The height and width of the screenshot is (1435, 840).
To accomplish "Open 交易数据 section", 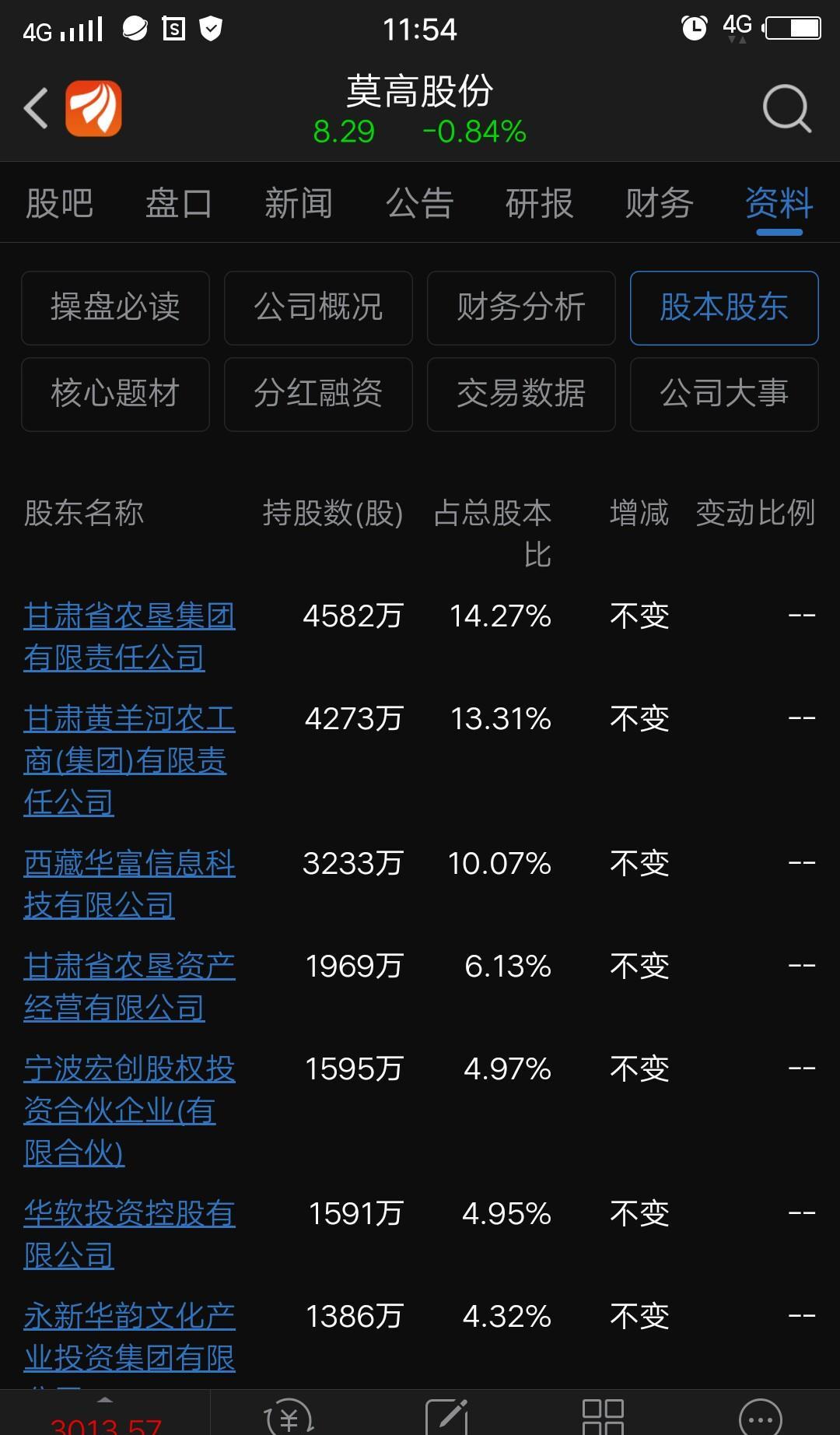I will tap(521, 395).
